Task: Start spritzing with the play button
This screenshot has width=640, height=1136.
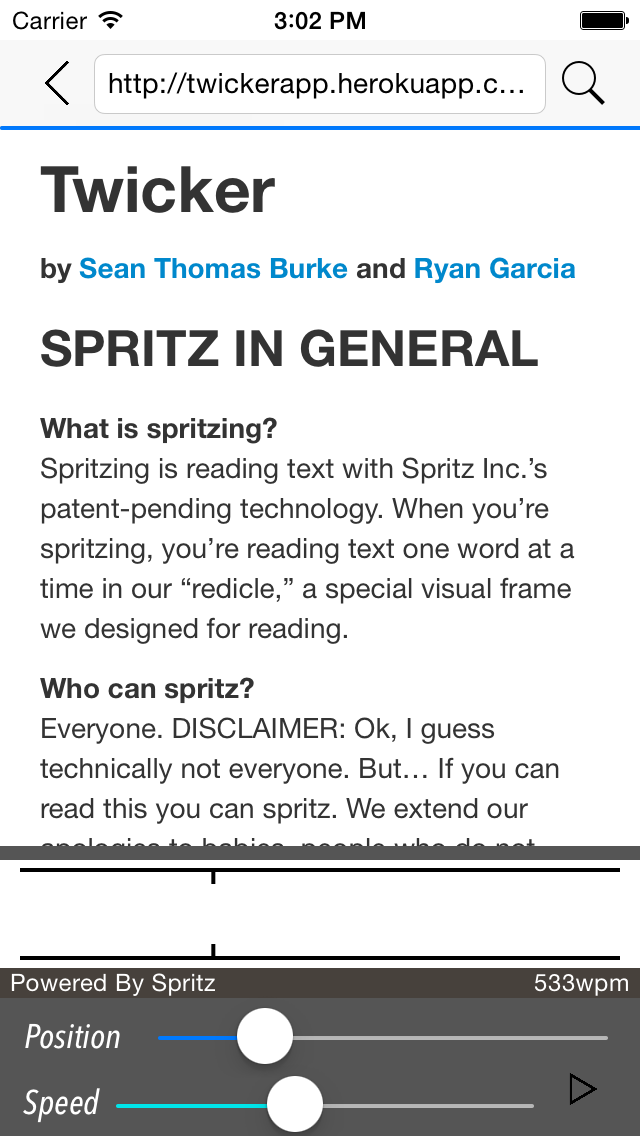Action: 581,1089
